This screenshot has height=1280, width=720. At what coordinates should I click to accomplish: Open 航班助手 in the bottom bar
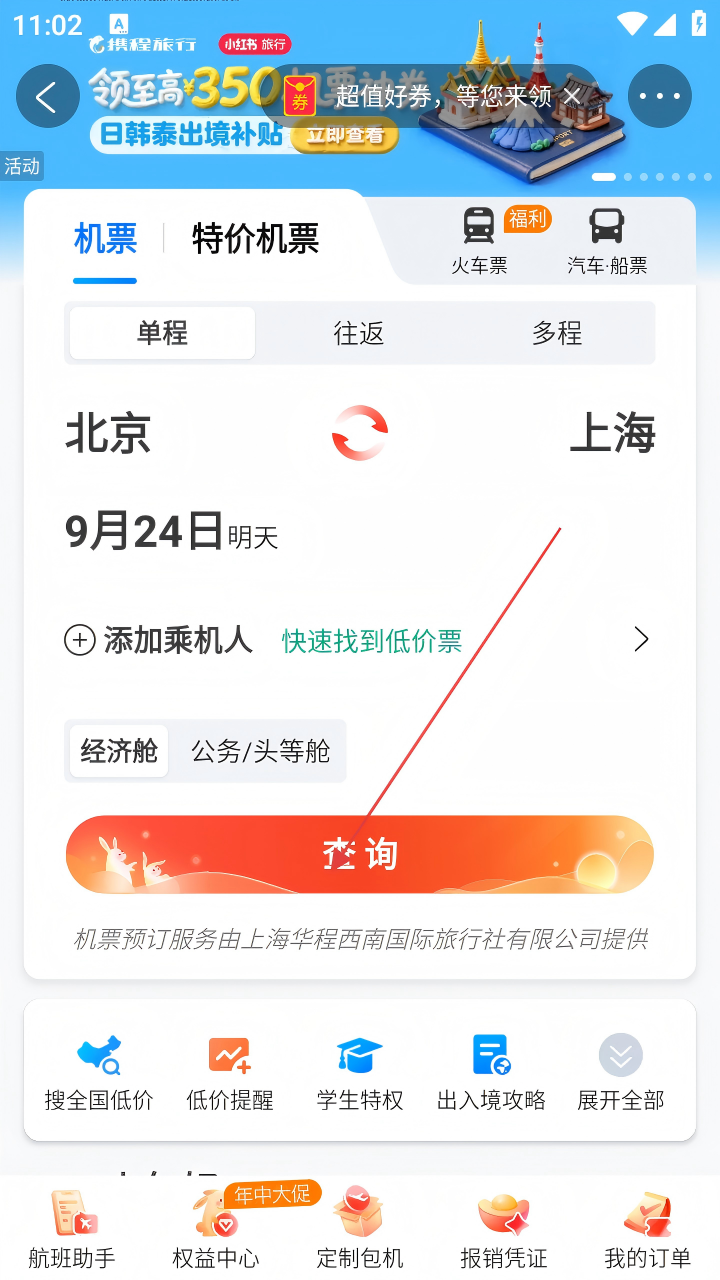pyautogui.click(x=72, y=1230)
